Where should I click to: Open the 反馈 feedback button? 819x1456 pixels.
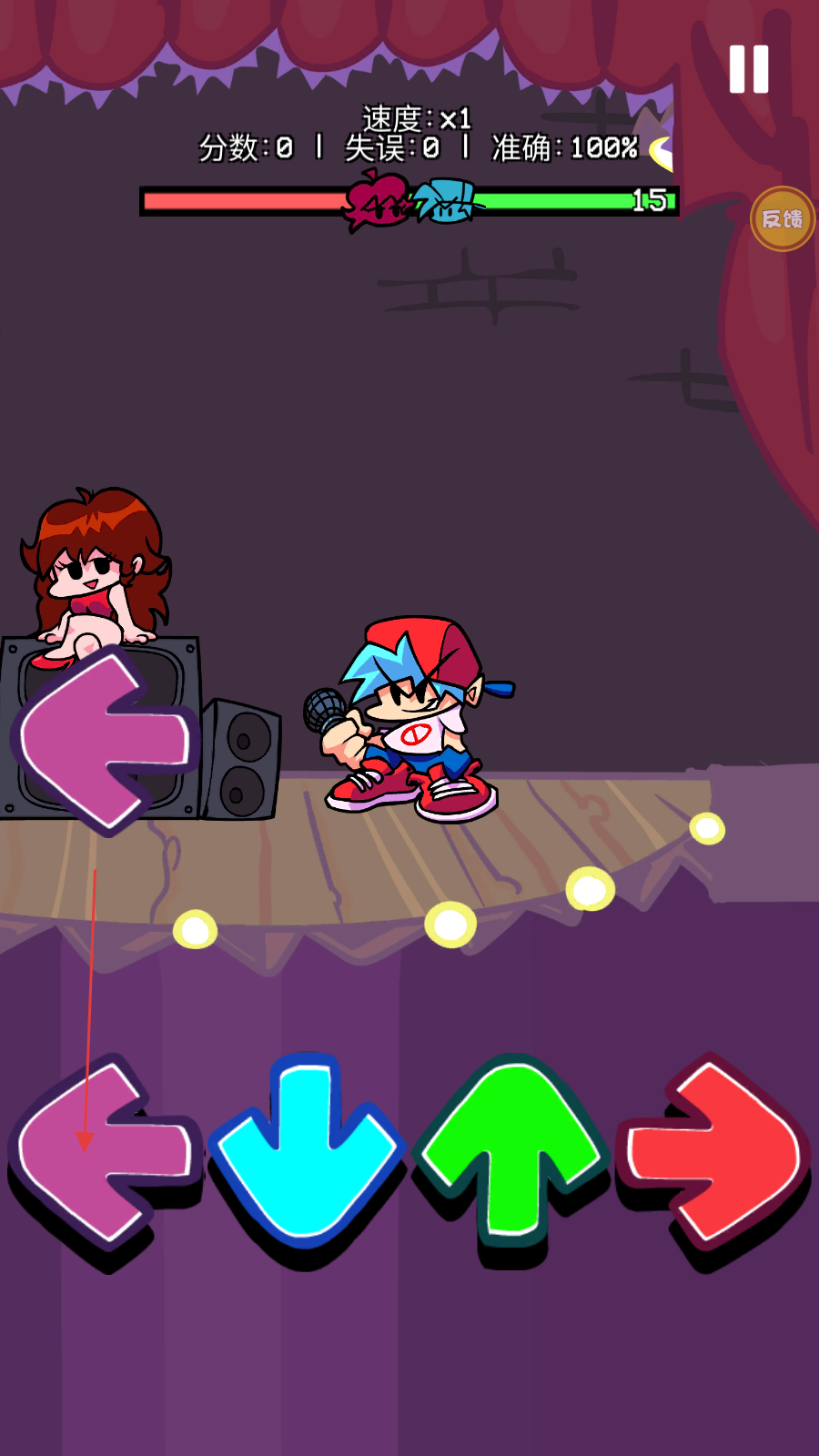(x=782, y=218)
